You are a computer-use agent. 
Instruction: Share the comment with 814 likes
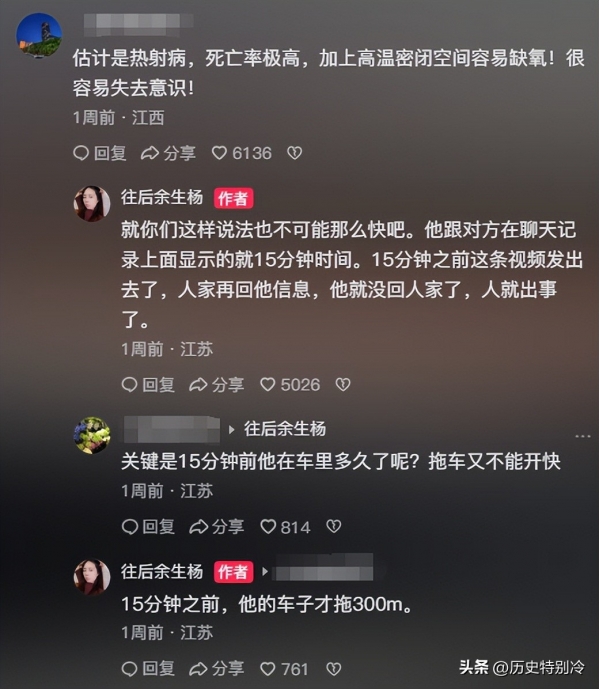[216, 526]
